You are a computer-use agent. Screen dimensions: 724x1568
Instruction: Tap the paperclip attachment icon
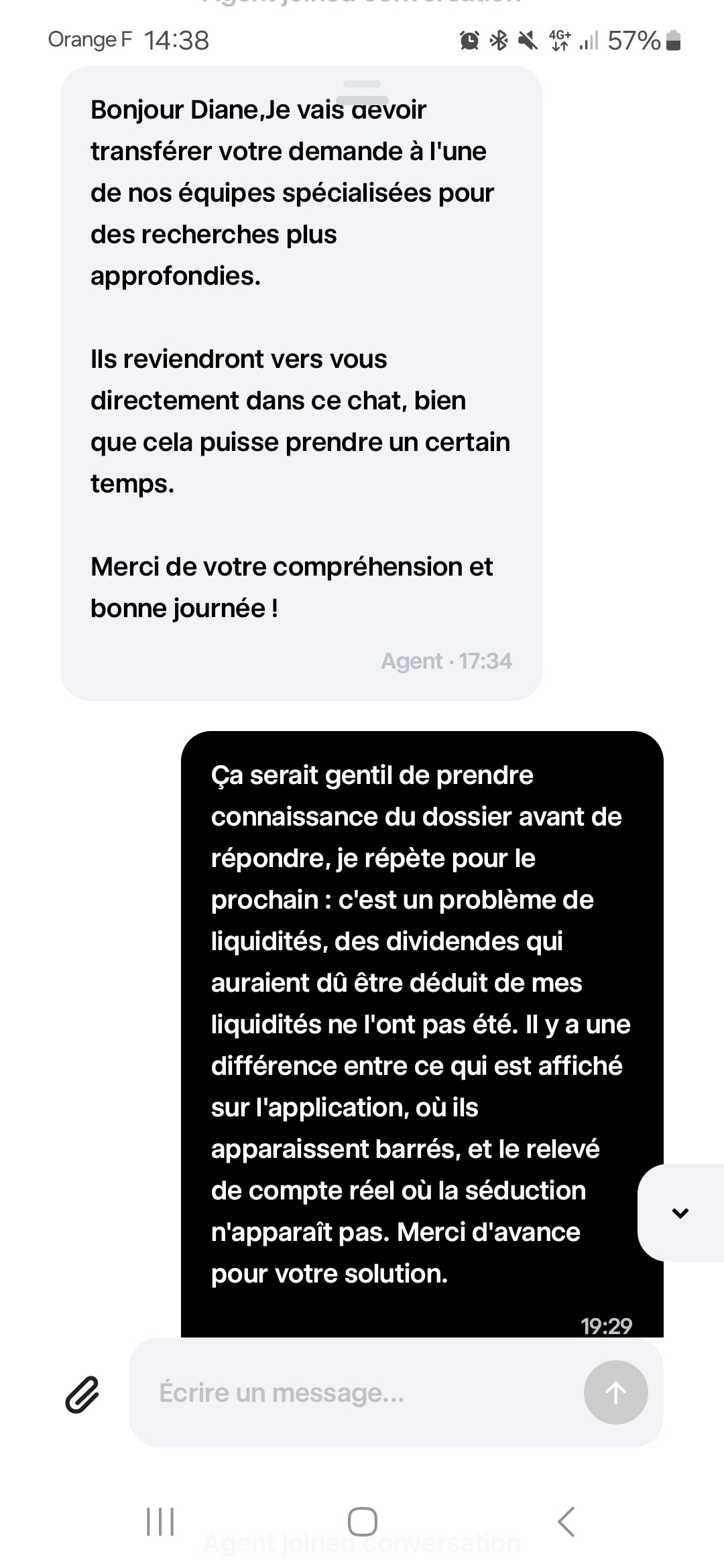point(82,1395)
